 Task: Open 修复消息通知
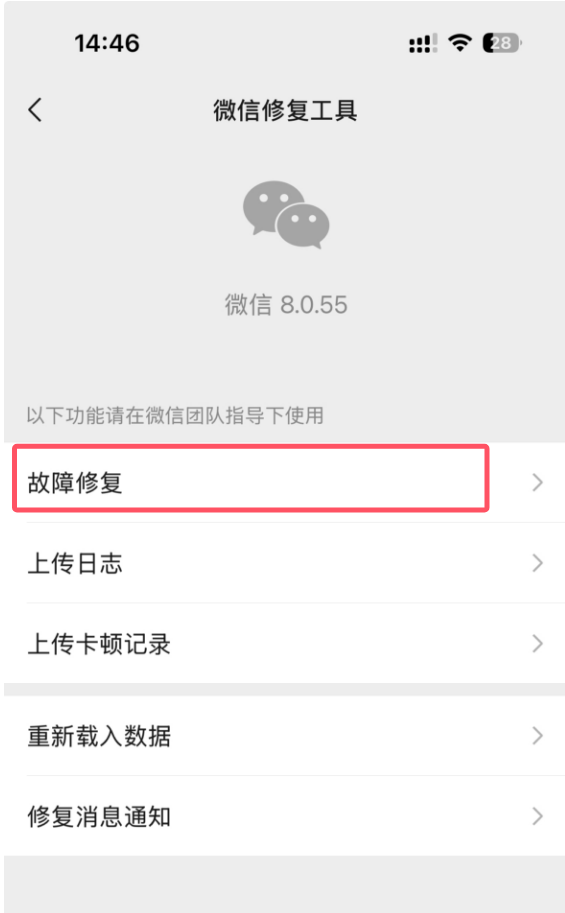point(284,816)
